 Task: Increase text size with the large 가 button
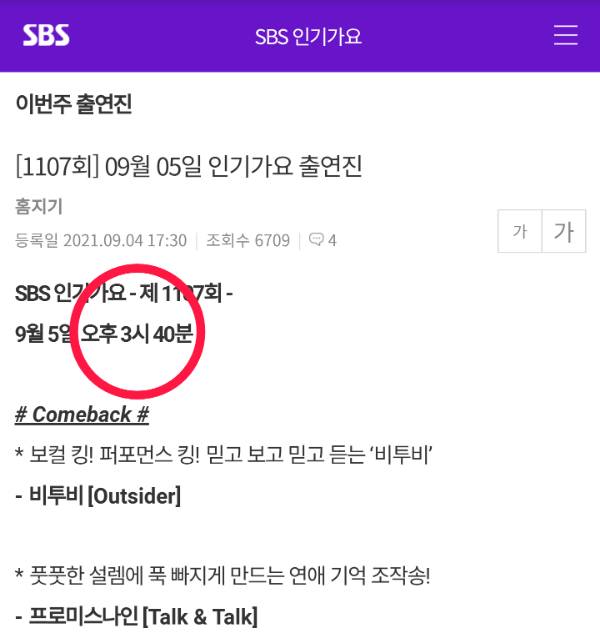coord(564,231)
